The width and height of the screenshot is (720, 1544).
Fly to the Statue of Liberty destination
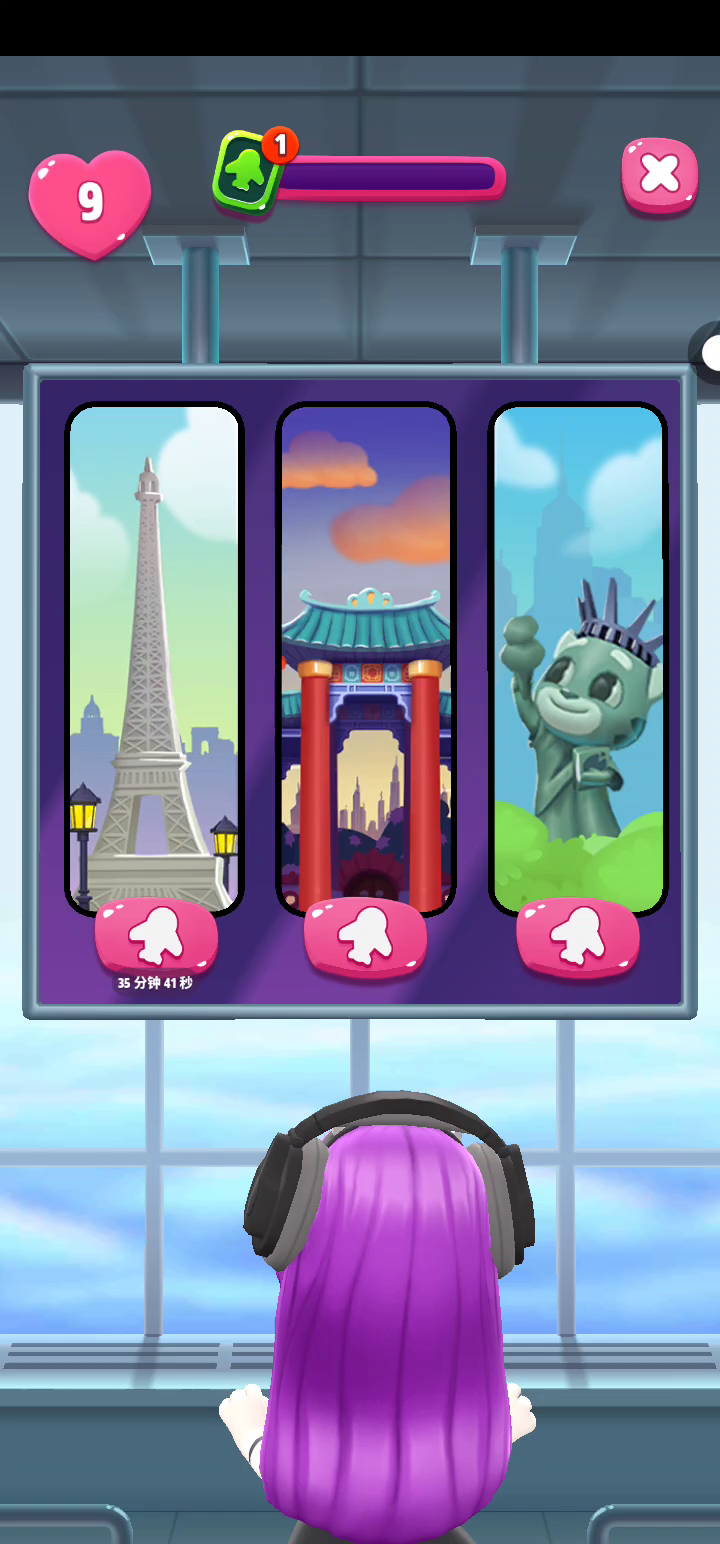click(577, 936)
